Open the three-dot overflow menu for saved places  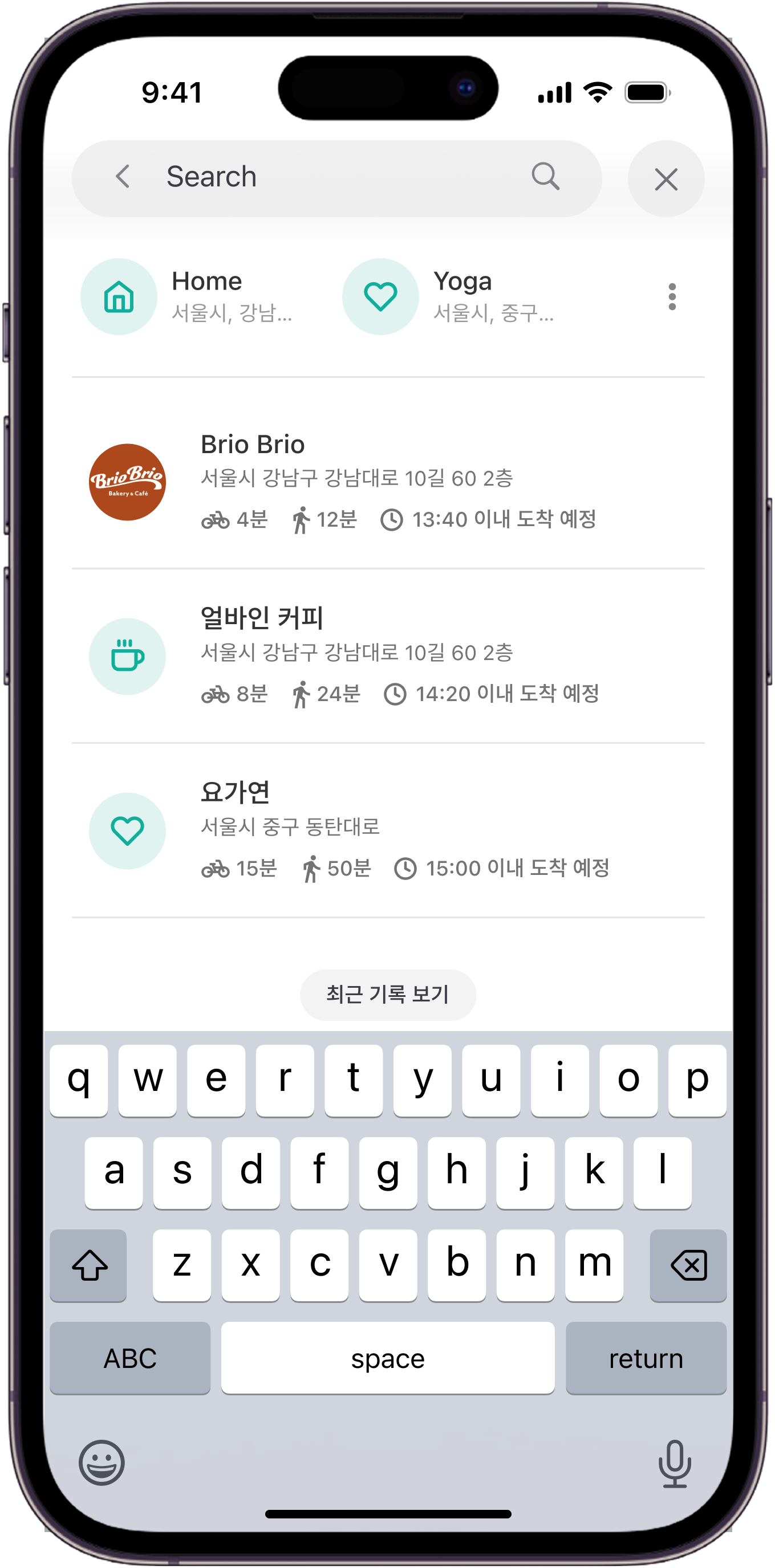point(672,296)
